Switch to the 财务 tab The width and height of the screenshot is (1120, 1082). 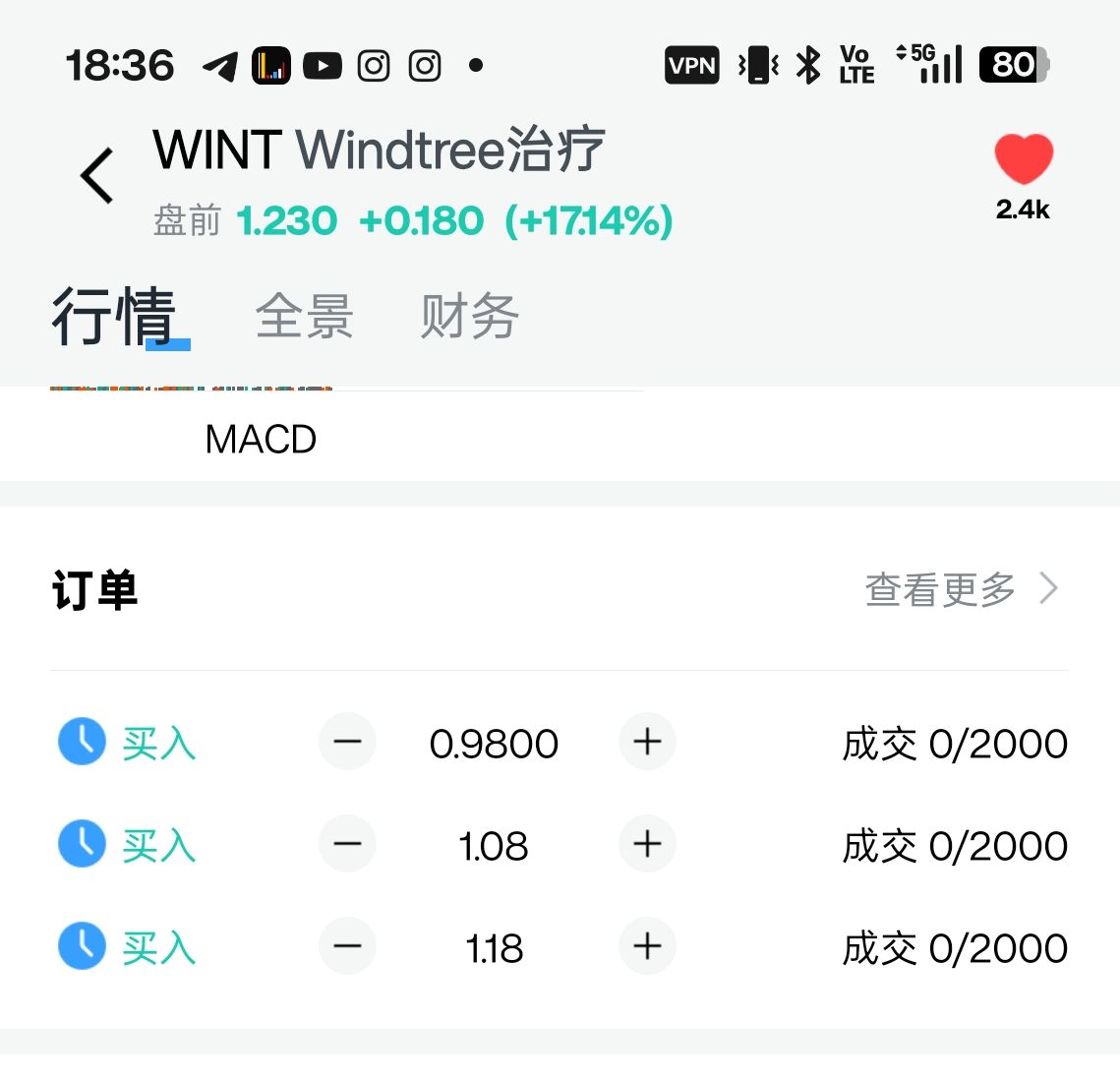point(469,316)
